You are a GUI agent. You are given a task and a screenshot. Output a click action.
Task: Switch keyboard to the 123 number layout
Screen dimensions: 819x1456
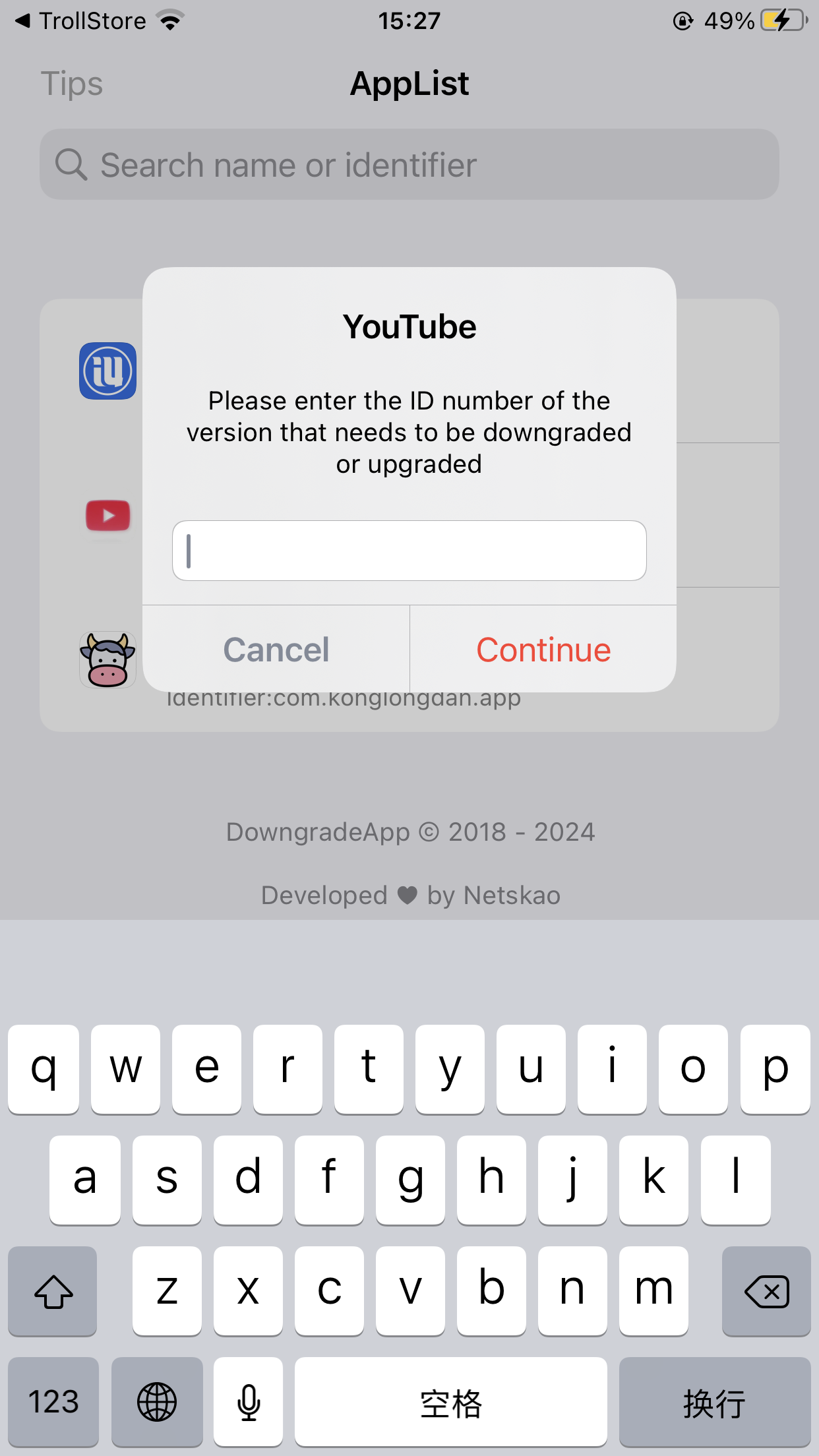click(53, 1401)
